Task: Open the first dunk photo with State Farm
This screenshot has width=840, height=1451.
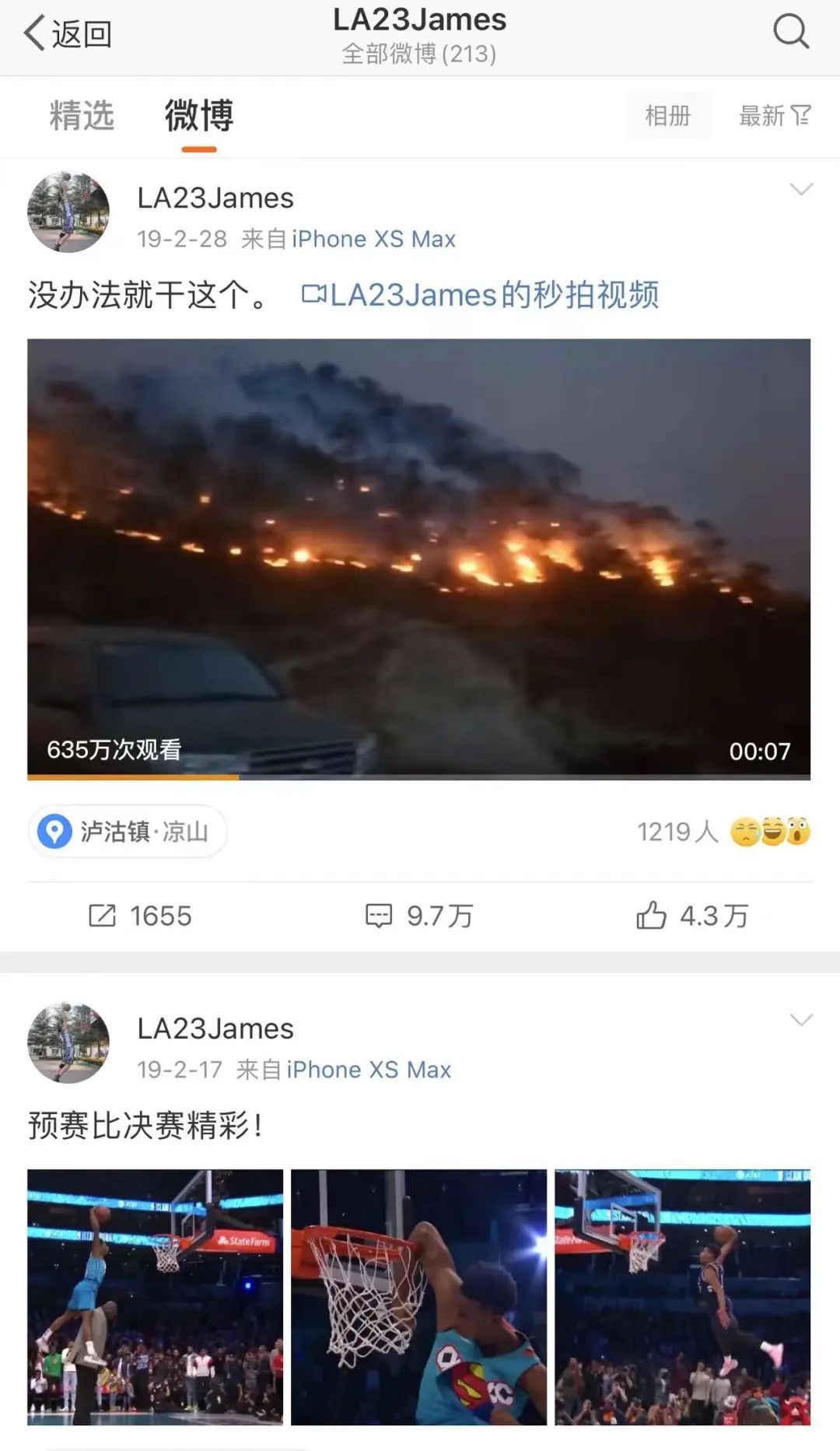Action: pyautogui.click(x=156, y=1297)
